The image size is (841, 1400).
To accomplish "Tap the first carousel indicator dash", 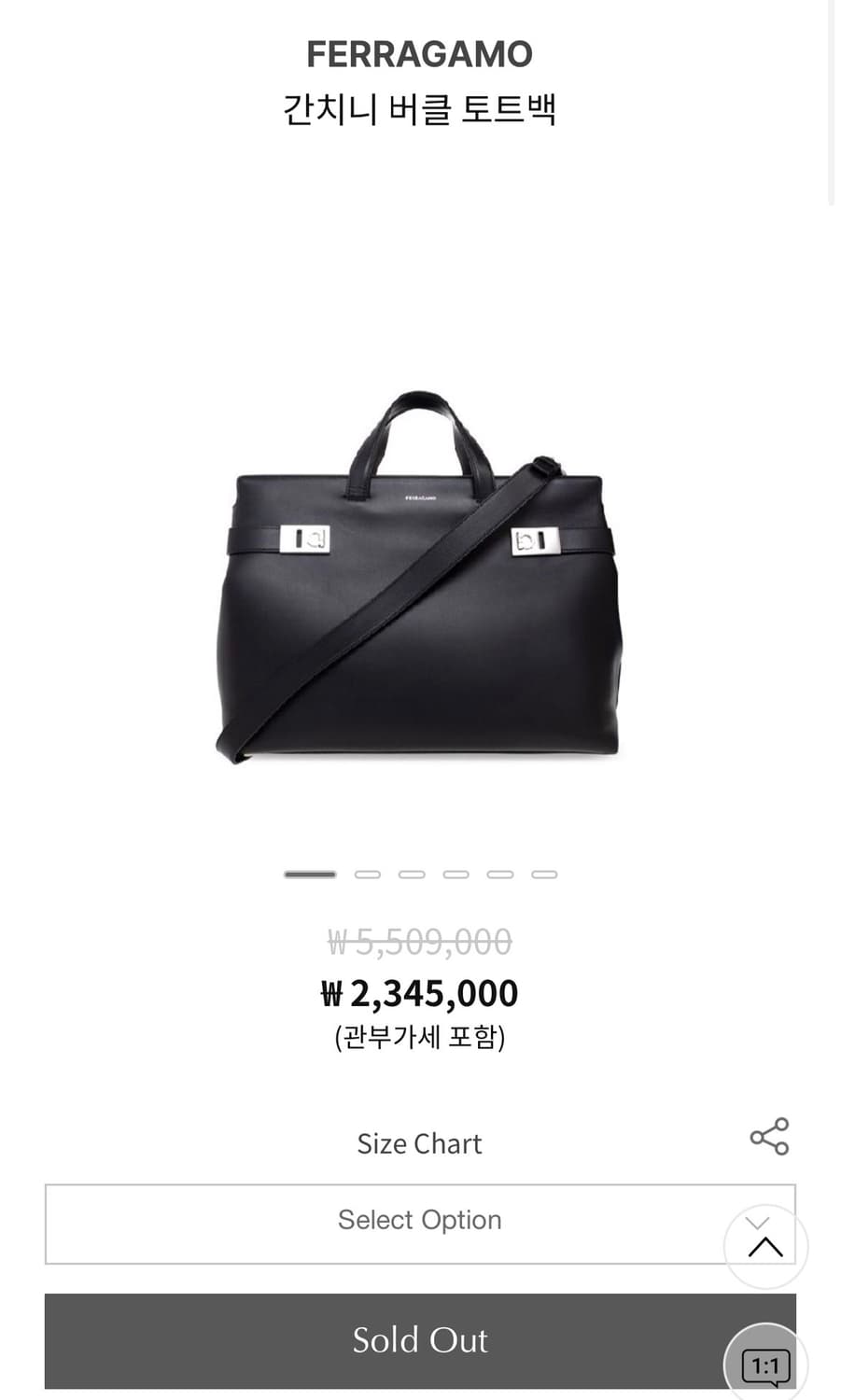I will click(309, 875).
